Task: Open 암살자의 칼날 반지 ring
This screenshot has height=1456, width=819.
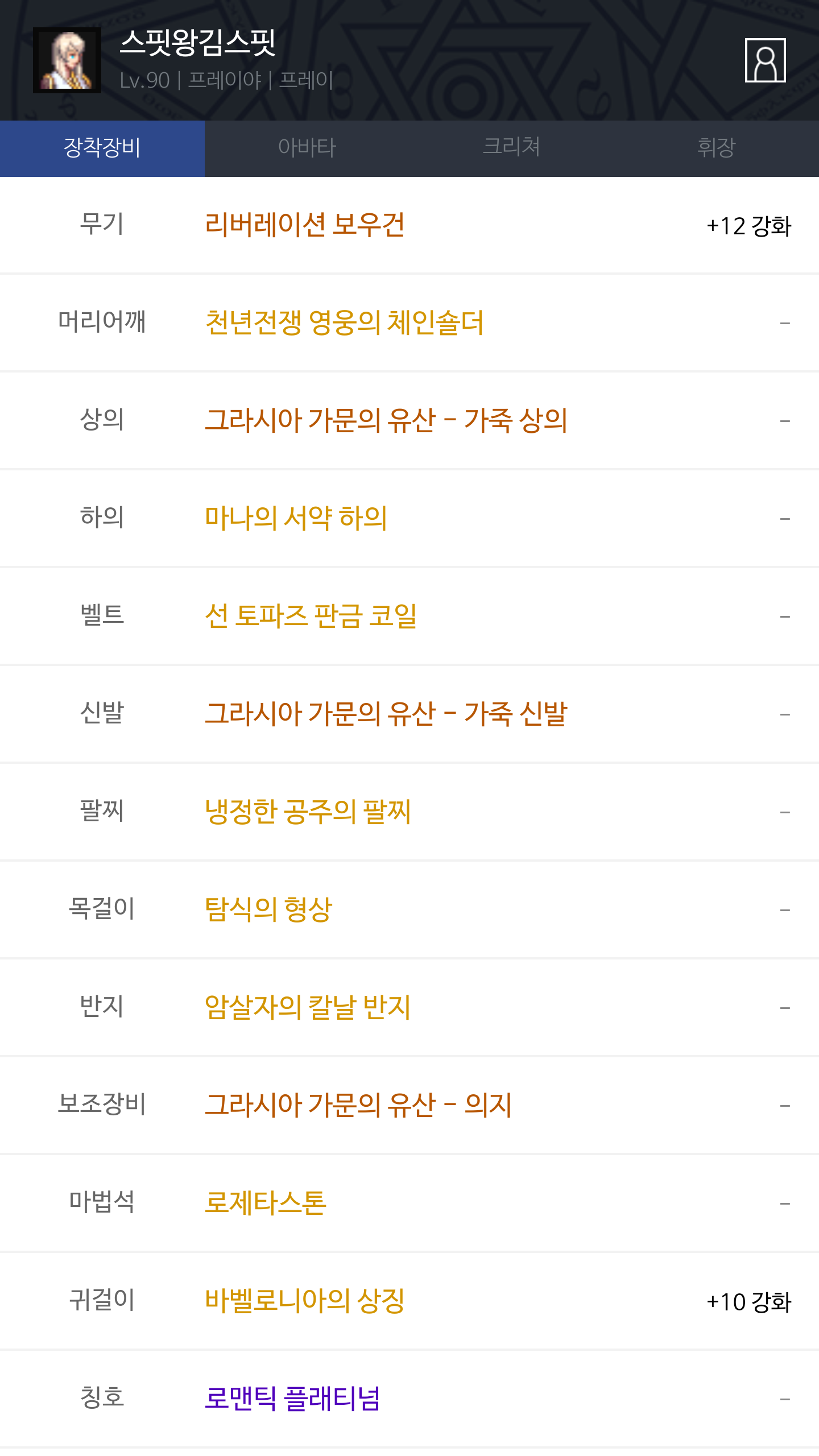Action: tap(308, 1007)
